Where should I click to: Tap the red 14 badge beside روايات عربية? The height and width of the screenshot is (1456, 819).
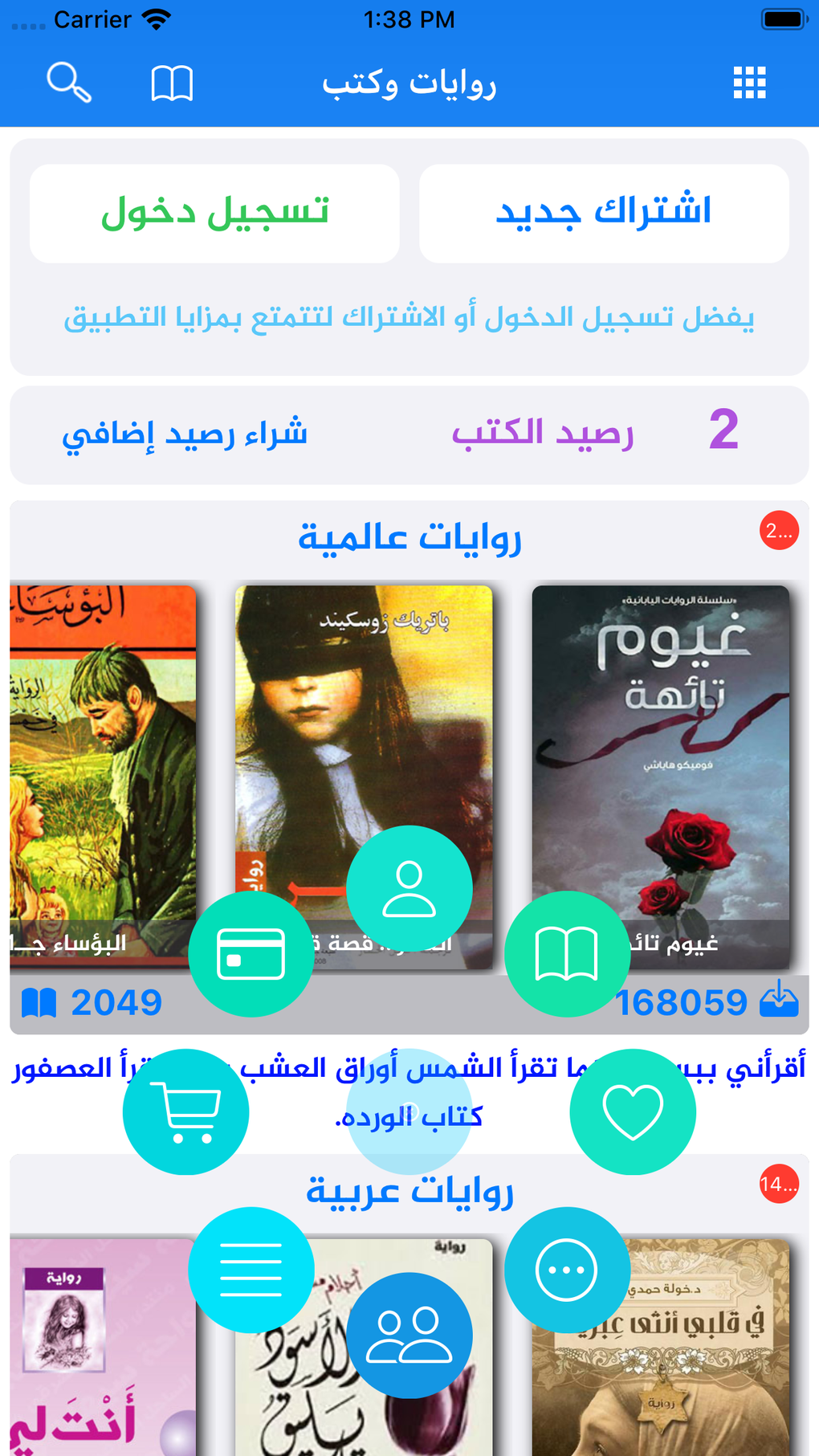pyautogui.click(x=779, y=1184)
